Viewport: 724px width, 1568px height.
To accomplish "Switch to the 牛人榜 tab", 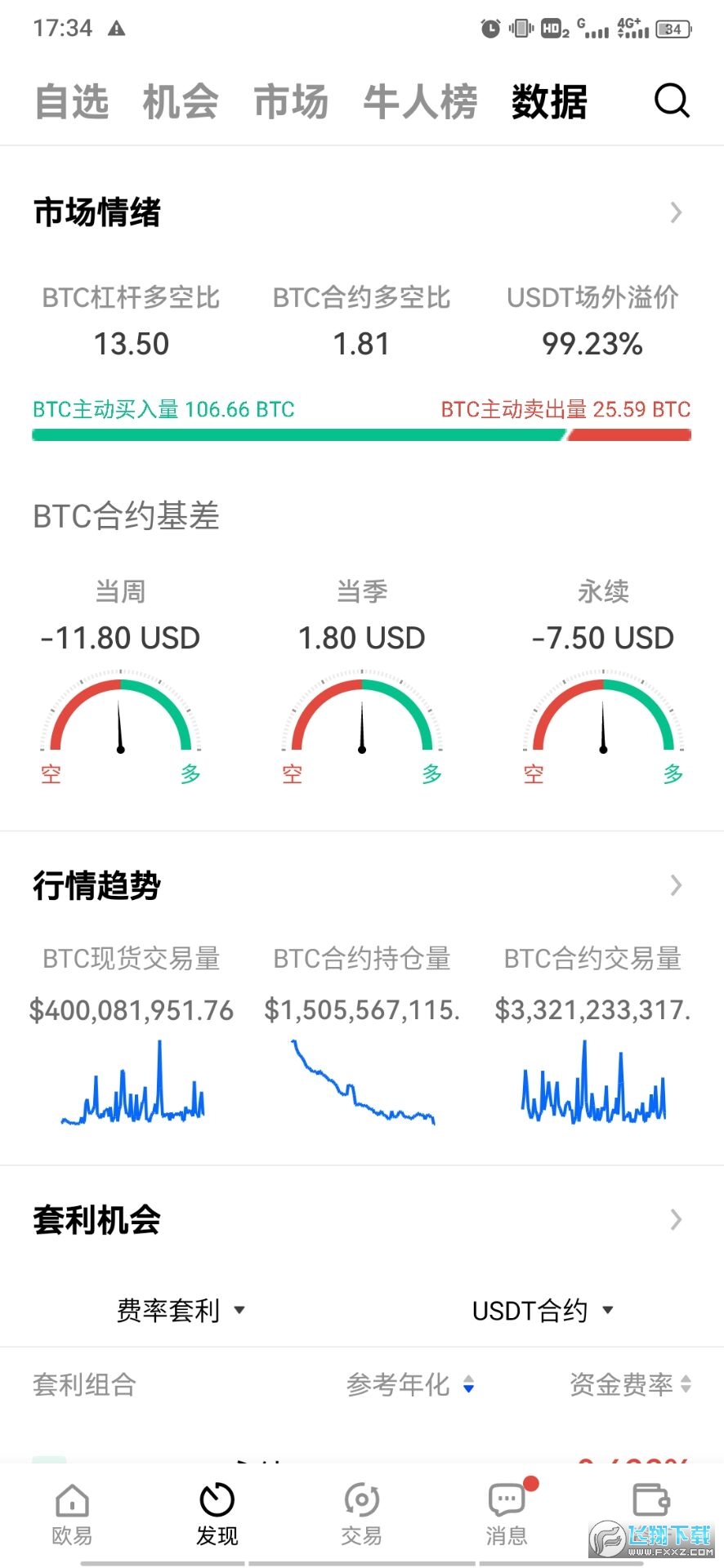I will [x=420, y=101].
